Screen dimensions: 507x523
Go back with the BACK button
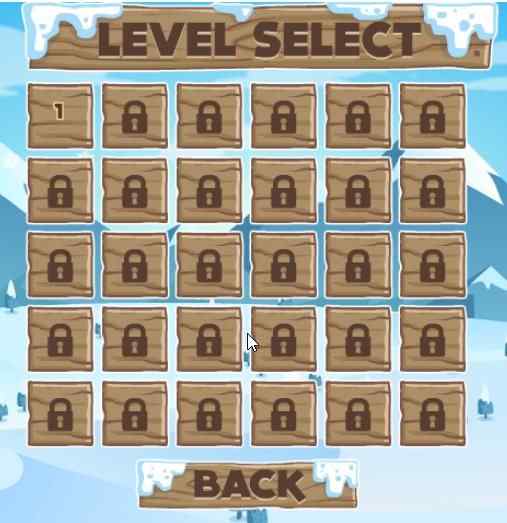pos(248,486)
